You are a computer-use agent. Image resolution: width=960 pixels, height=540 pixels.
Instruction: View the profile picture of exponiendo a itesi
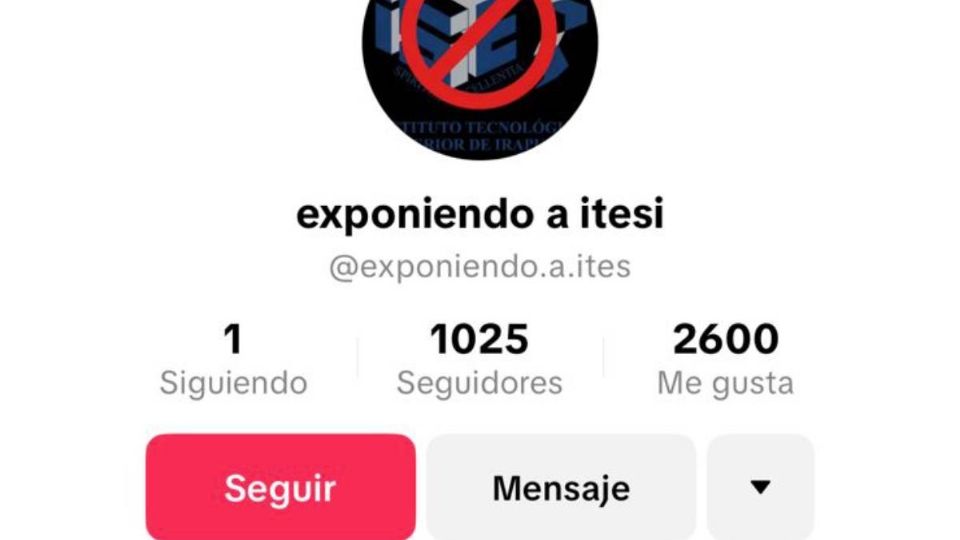pyautogui.click(x=480, y=70)
